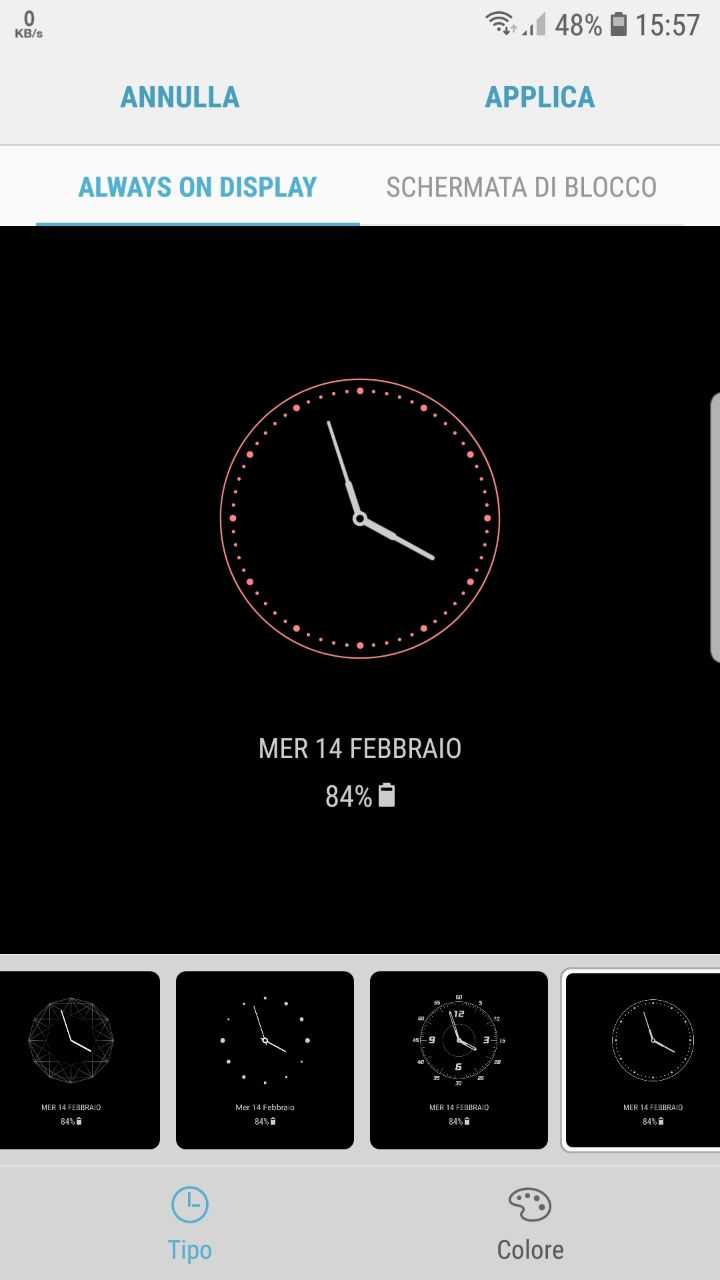Image resolution: width=720 pixels, height=1280 pixels.
Task: Open the edge panel handle
Action: (x=714, y=527)
